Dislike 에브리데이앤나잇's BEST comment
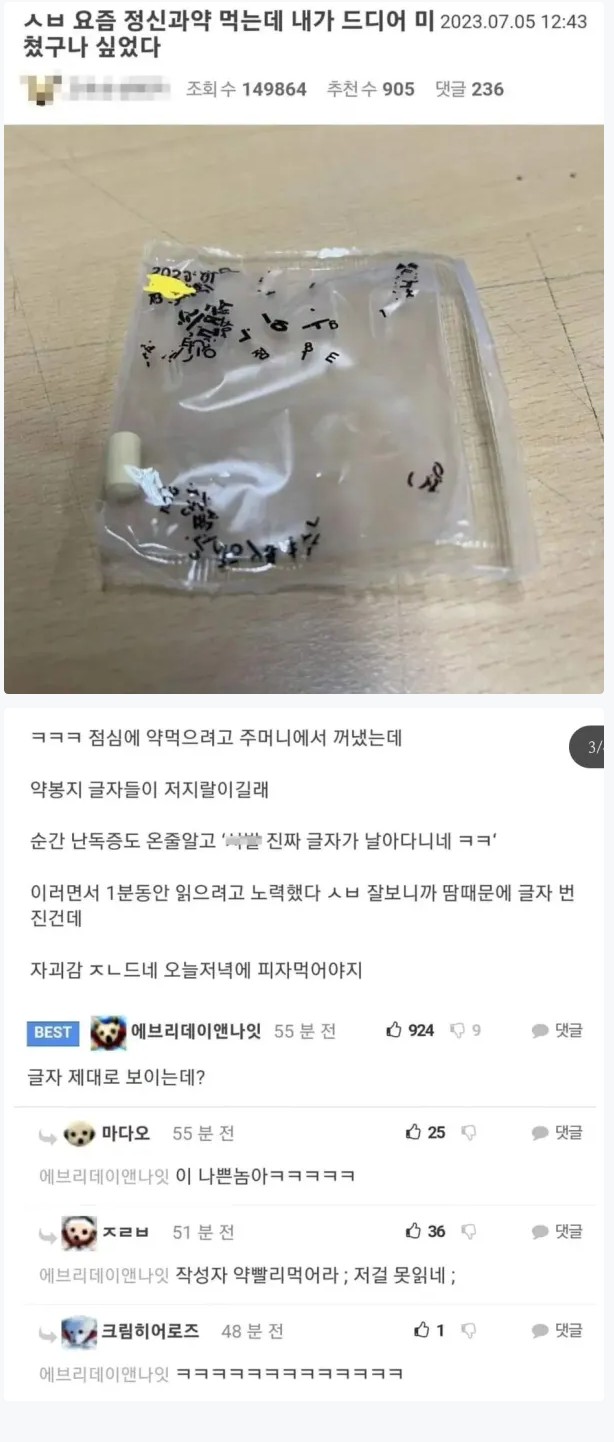Image resolution: width=614 pixels, height=1442 pixels. 458,1030
